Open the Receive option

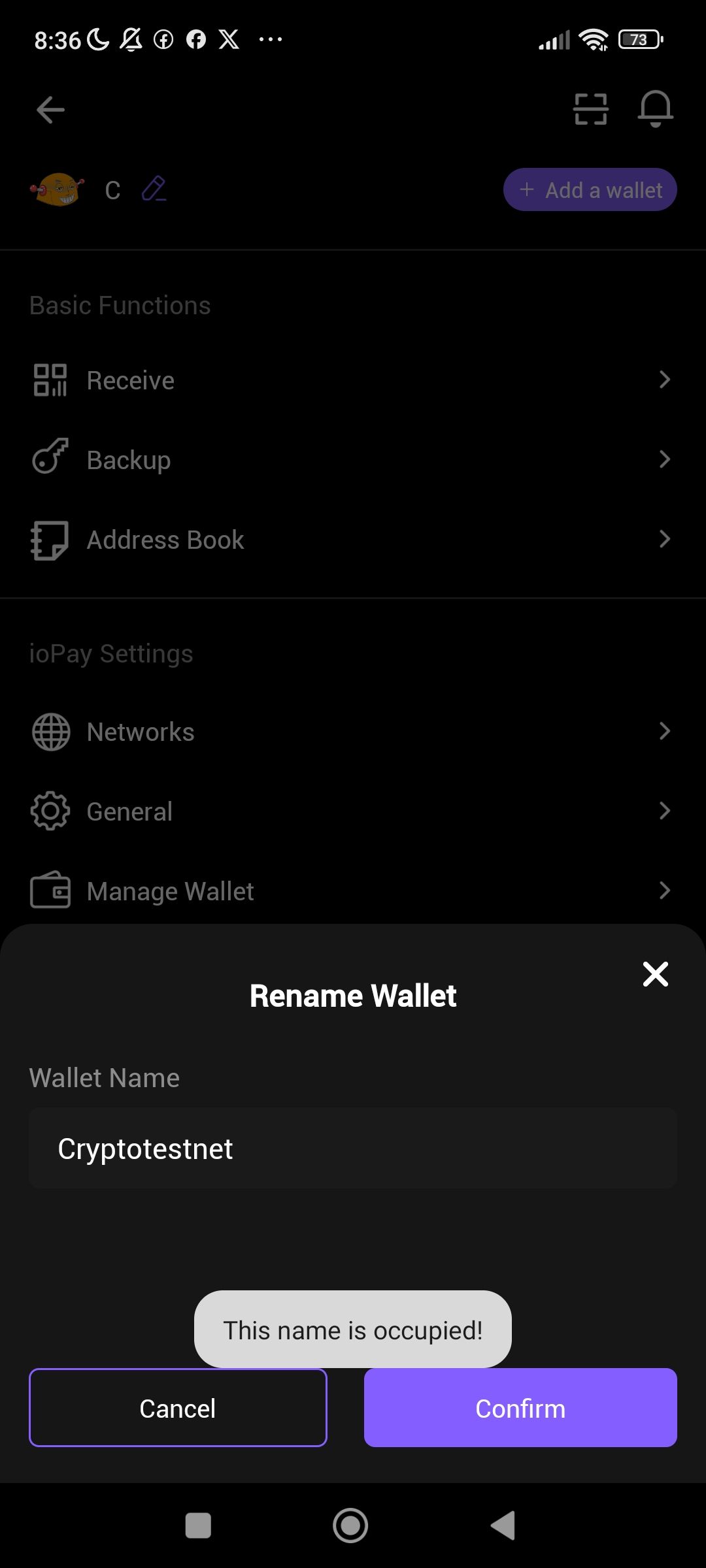pos(353,380)
